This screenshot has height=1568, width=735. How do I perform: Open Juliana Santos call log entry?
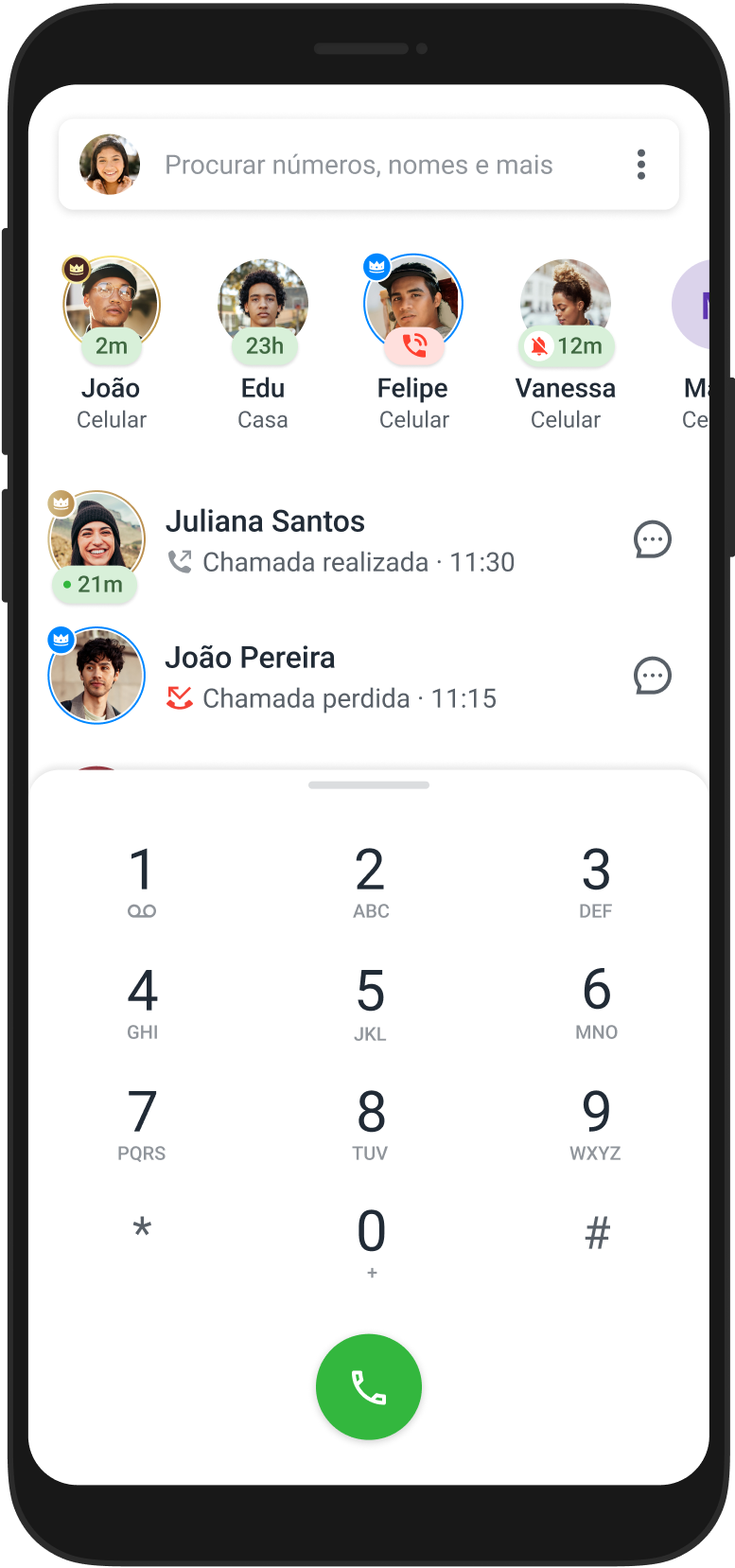pos(341,540)
